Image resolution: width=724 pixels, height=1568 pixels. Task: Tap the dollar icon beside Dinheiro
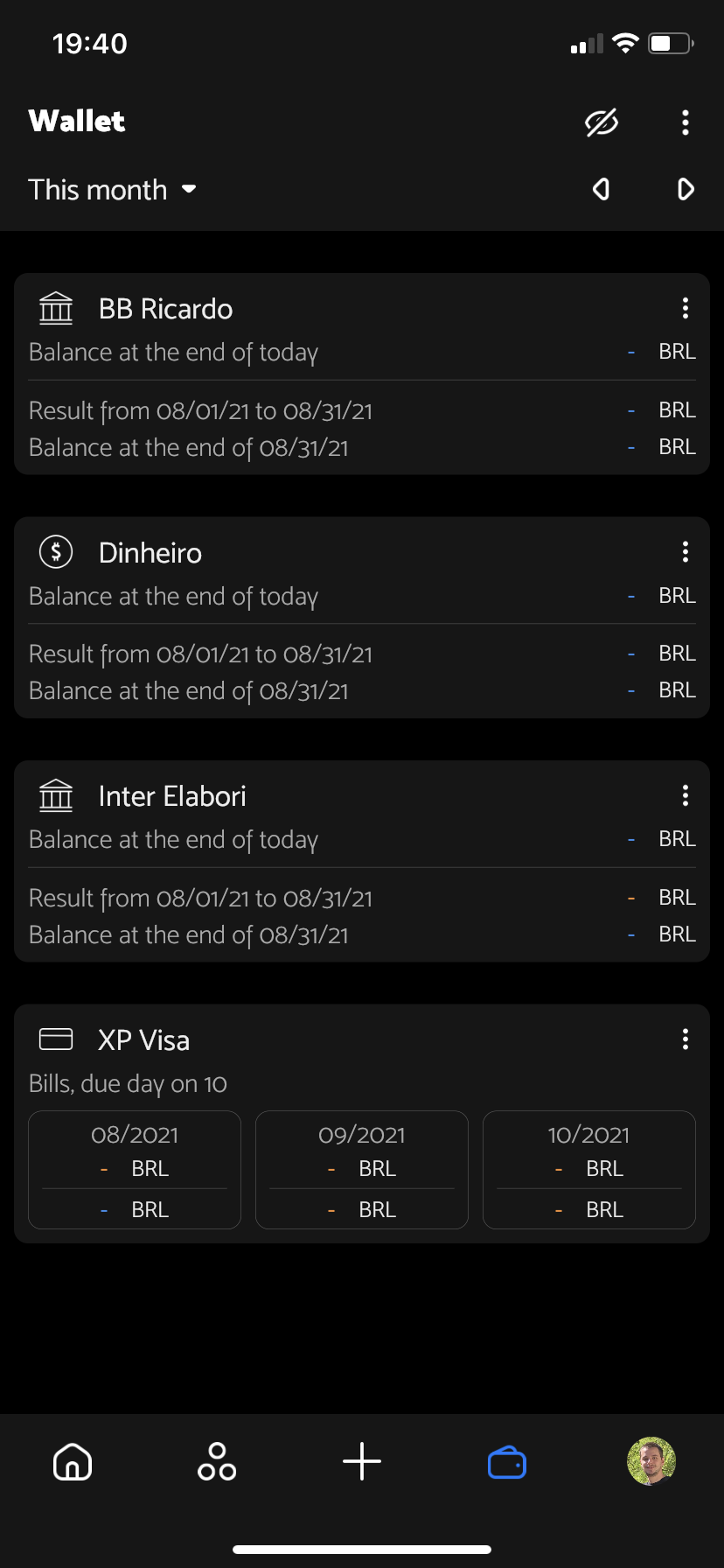[55, 551]
